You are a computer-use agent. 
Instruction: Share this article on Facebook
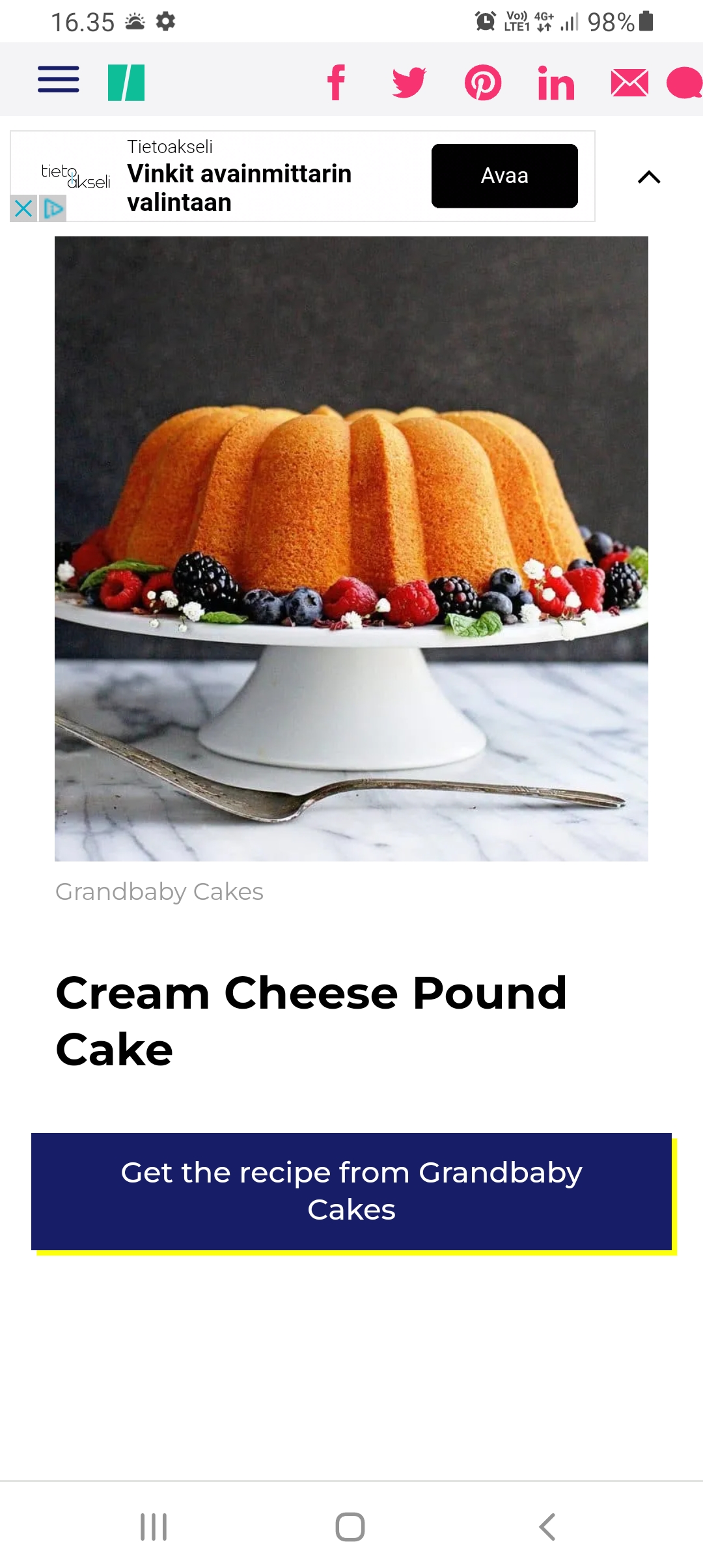pos(336,83)
